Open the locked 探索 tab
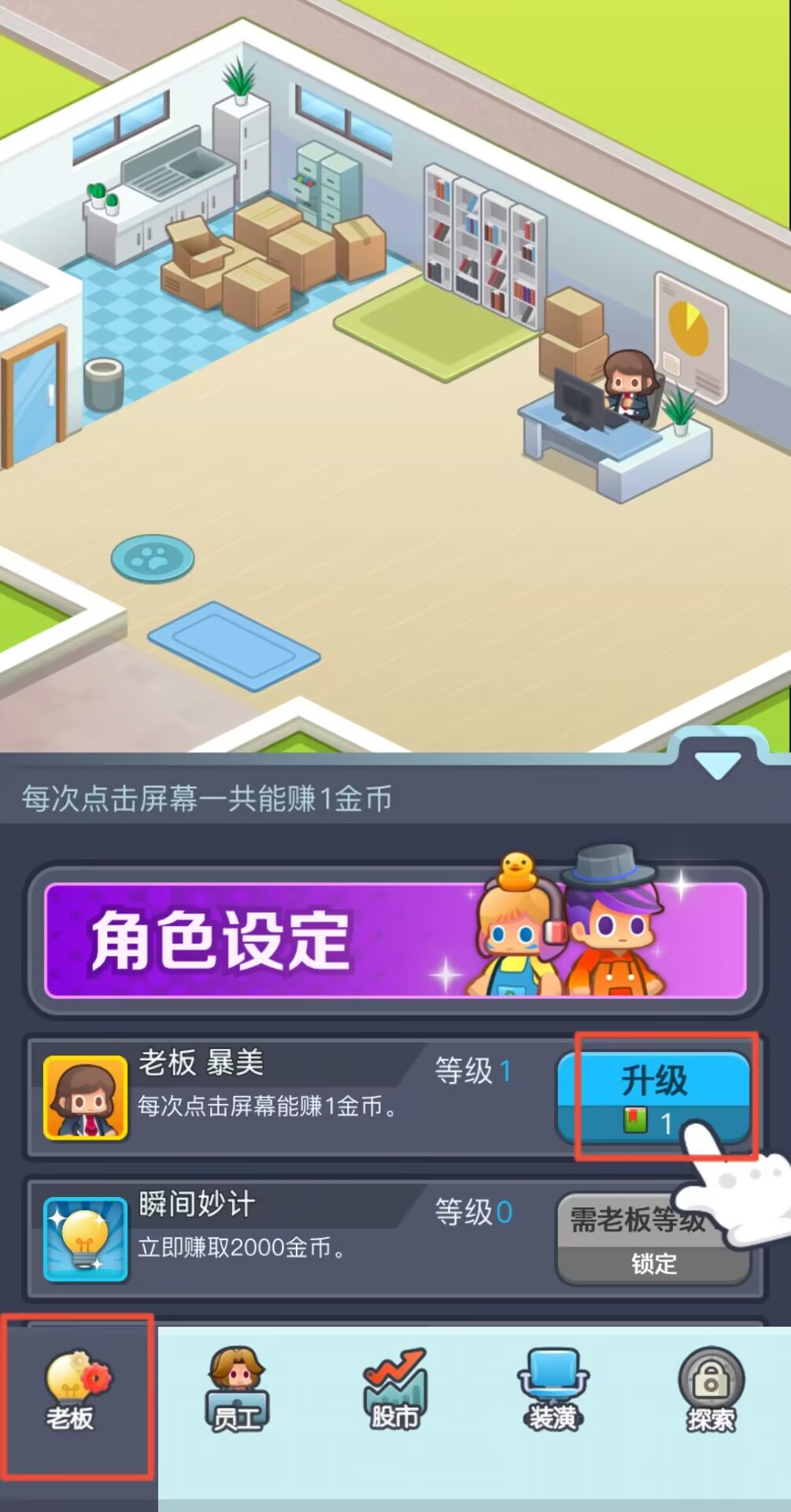The image size is (791, 1512). [x=711, y=1391]
